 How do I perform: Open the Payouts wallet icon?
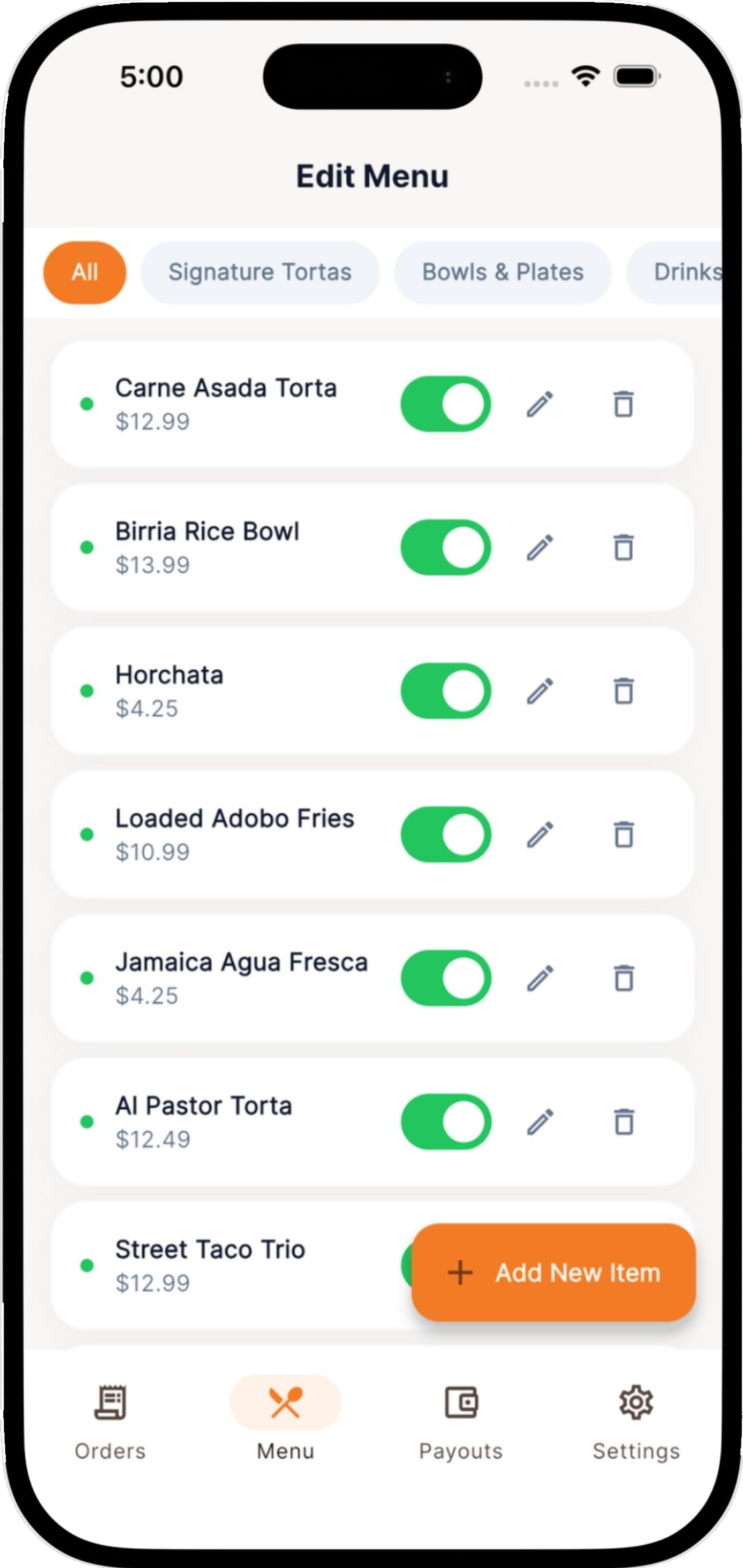point(460,1402)
